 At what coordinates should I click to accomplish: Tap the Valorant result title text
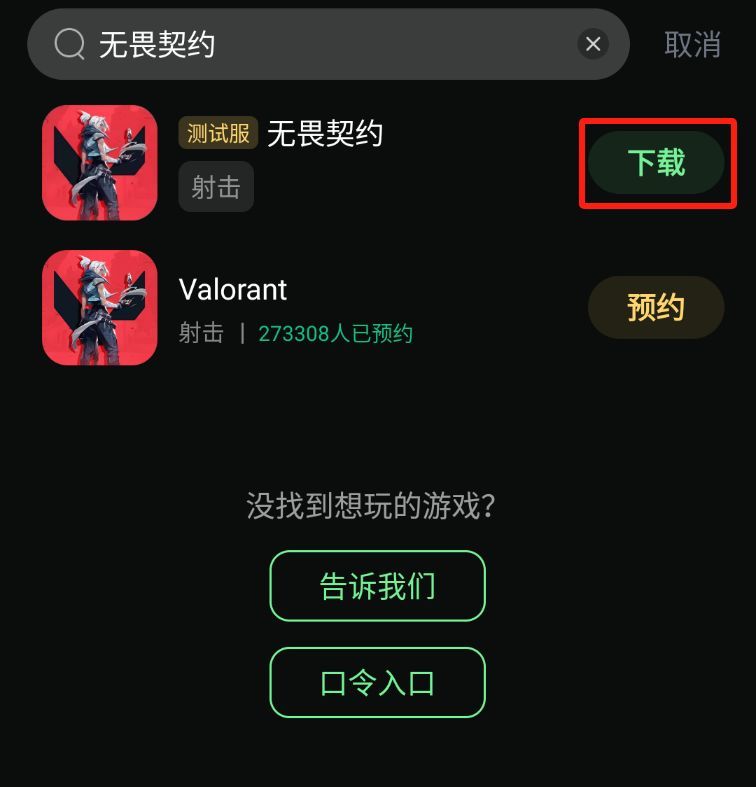click(232, 290)
